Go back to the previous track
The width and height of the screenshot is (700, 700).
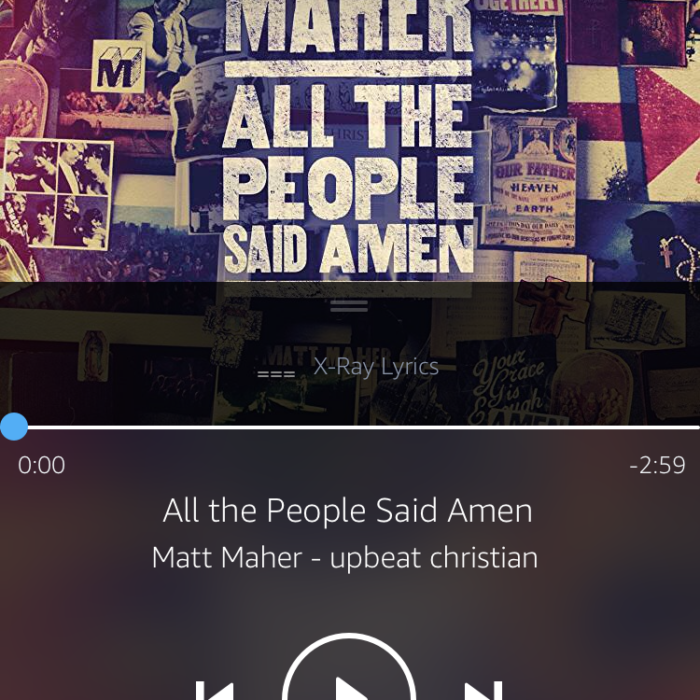coord(214,690)
